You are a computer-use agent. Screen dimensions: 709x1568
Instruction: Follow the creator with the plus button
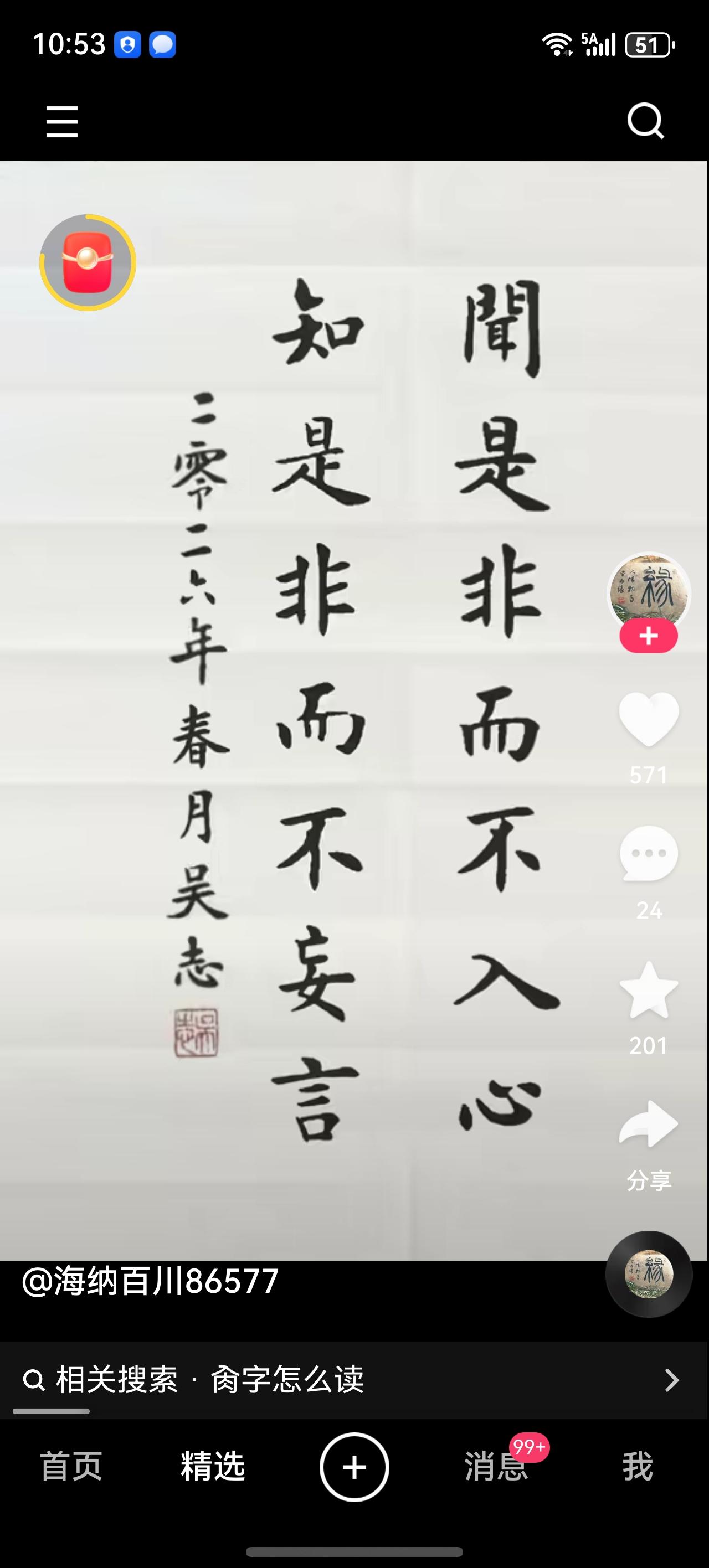(649, 637)
